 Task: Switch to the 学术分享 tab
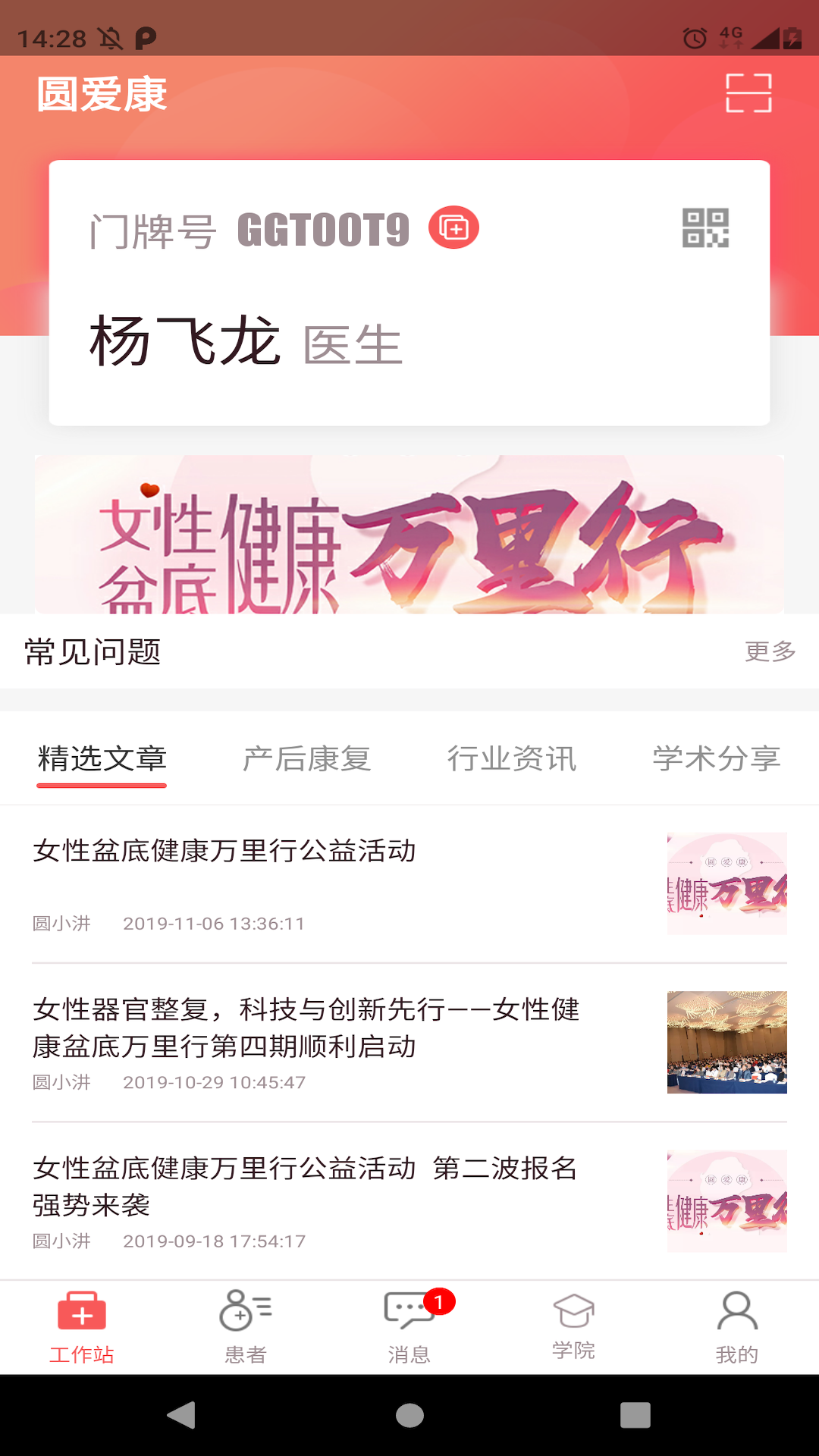717,758
